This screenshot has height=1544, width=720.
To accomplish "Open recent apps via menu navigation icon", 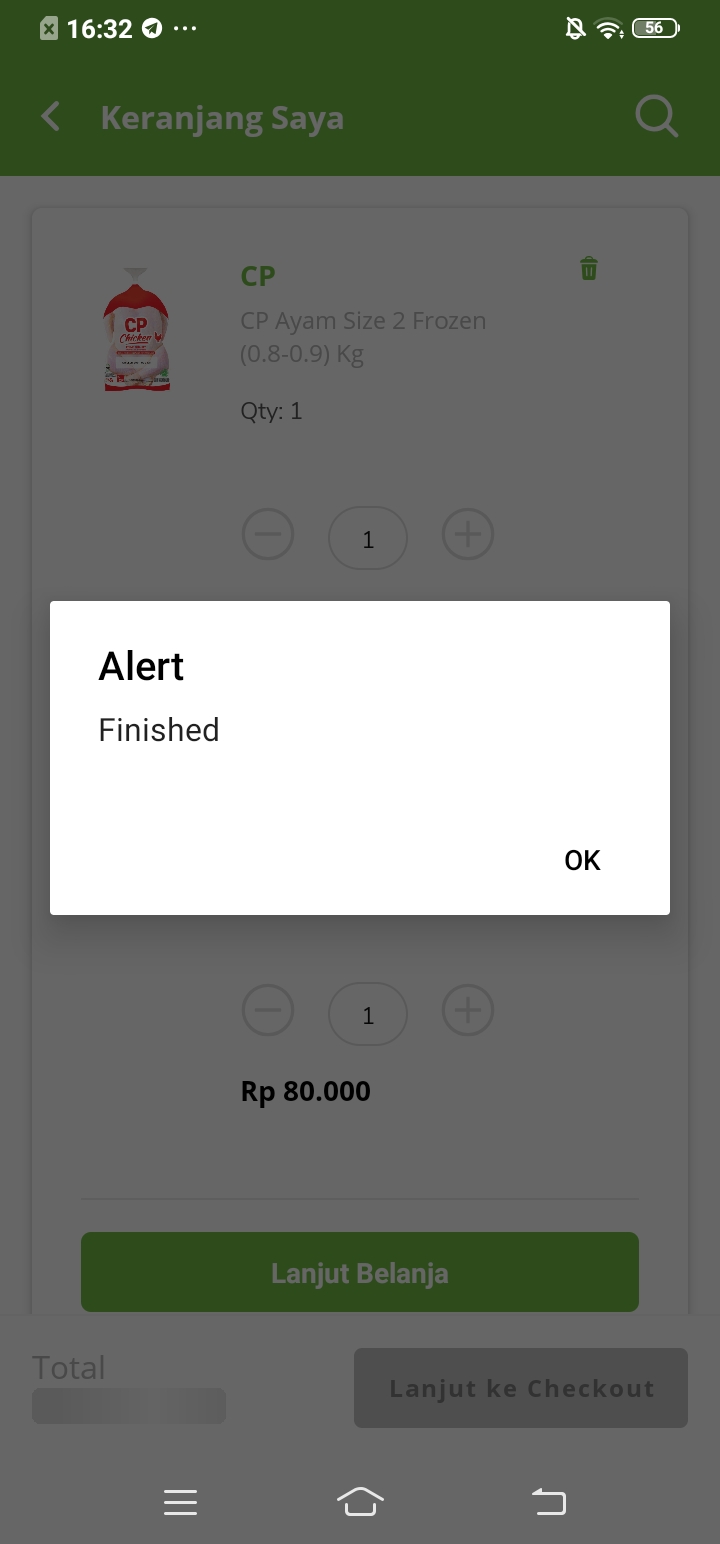I will (x=180, y=1501).
